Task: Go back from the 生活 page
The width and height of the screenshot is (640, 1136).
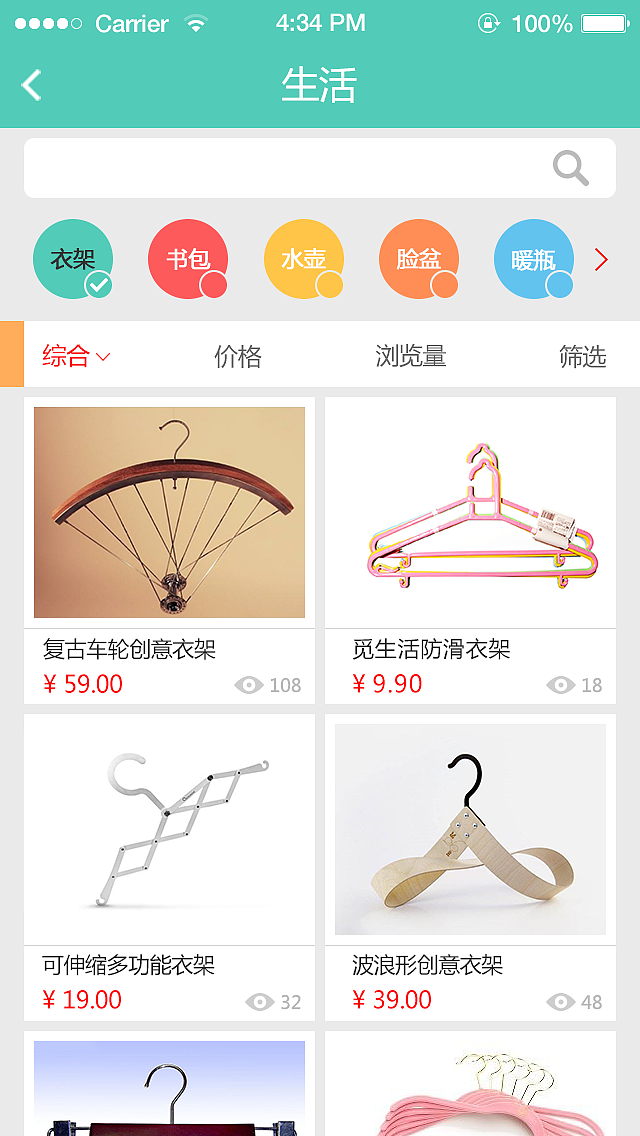Action: [x=32, y=85]
